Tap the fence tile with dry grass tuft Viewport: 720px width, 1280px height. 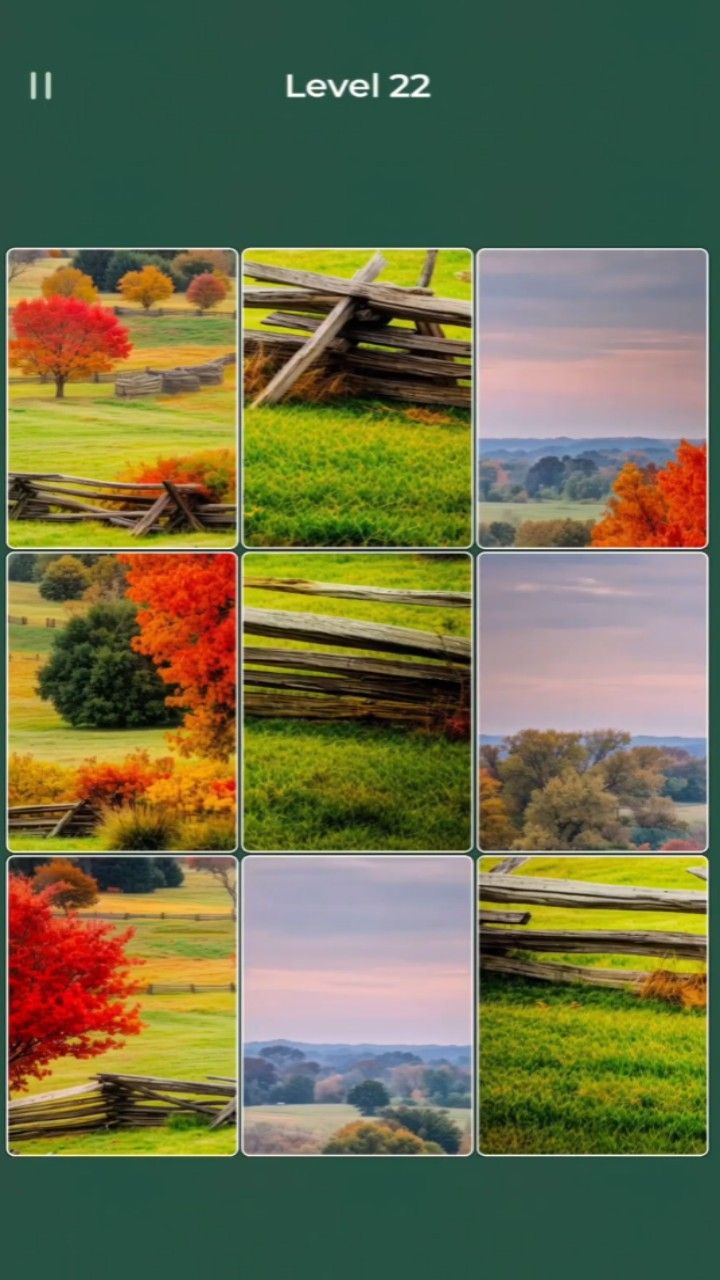click(x=592, y=1005)
